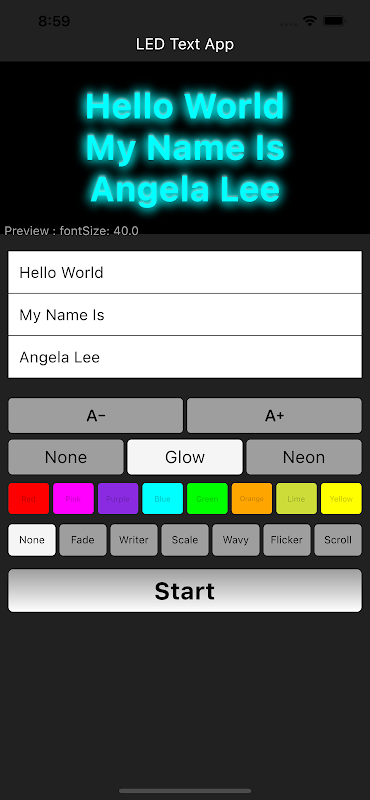
Task: Tap the Start button
Action: tap(185, 590)
